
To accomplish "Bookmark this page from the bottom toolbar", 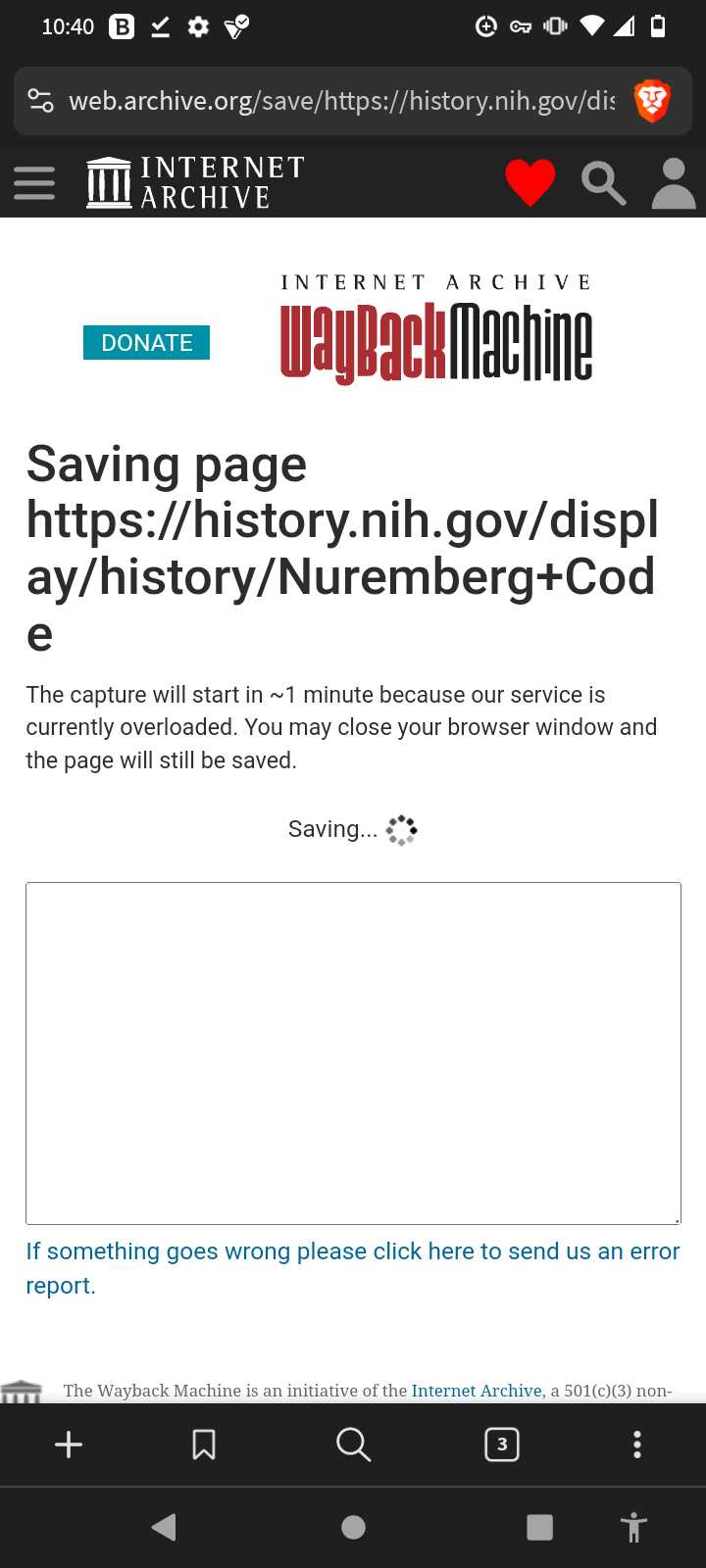I will 204,1445.
